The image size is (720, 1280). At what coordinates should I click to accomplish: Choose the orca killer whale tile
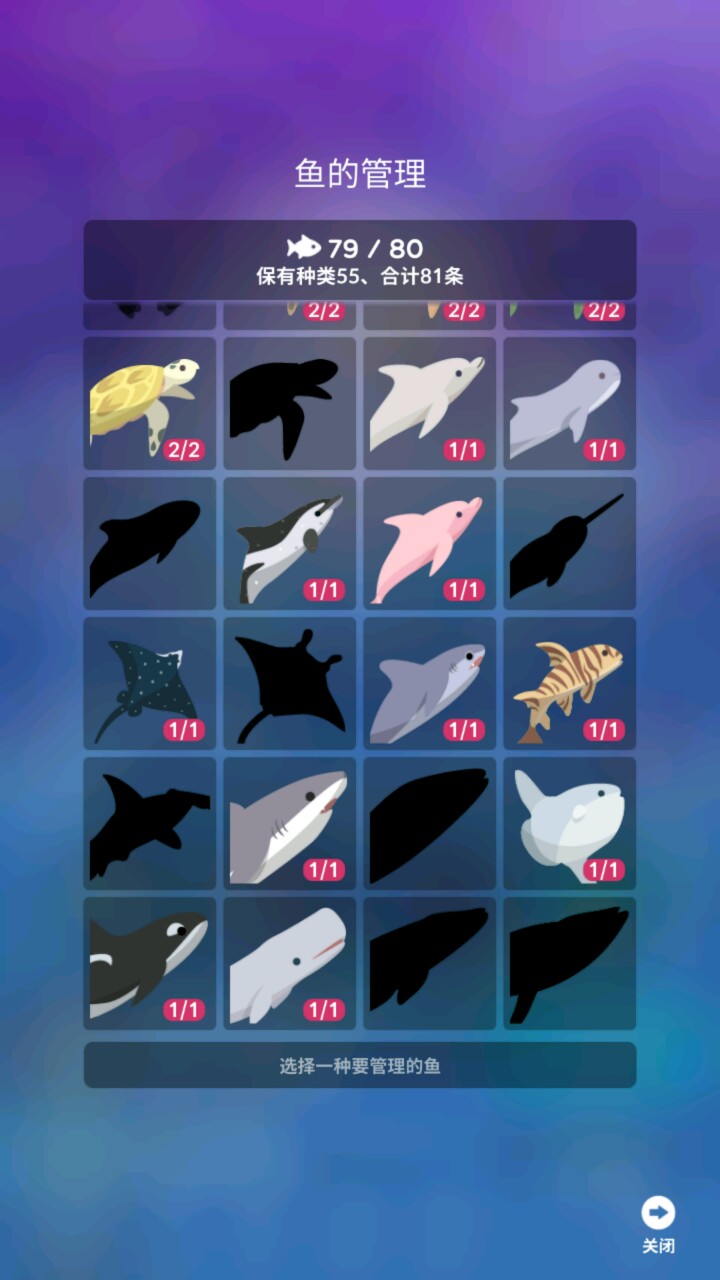pyautogui.click(x=150, y=963)
